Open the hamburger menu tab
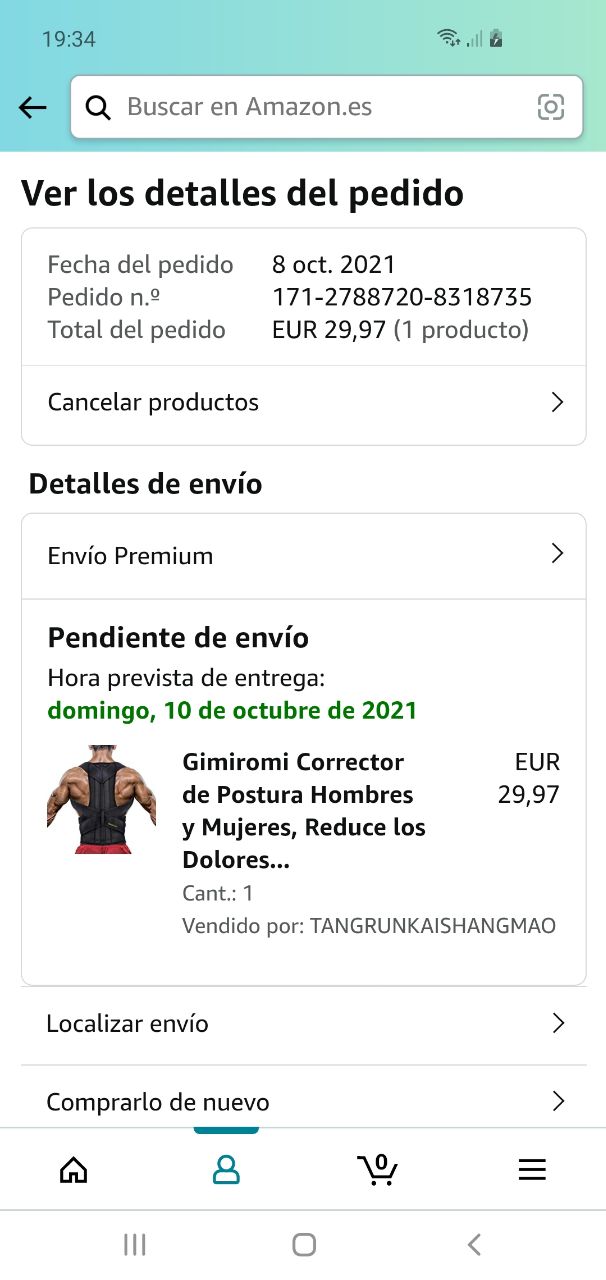 coord(532,1170)
